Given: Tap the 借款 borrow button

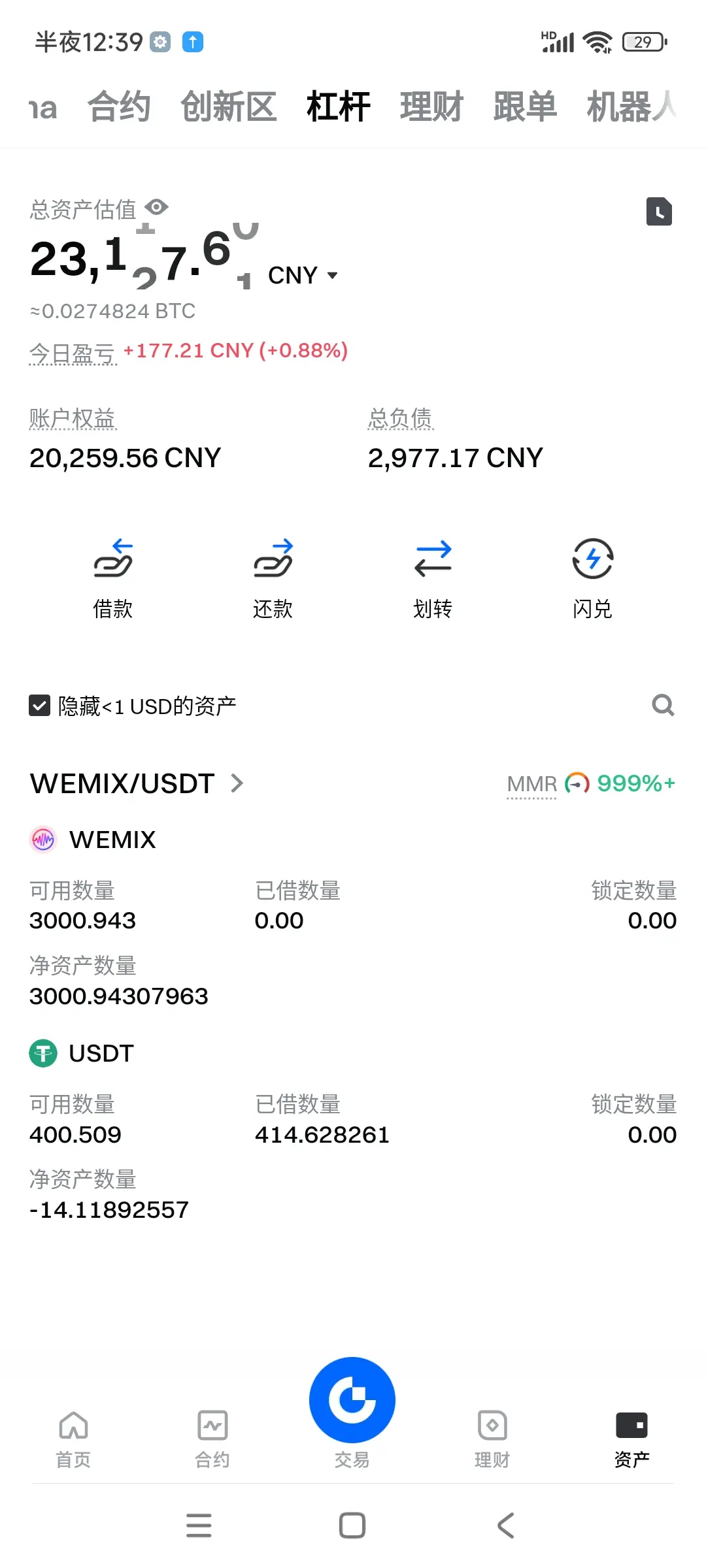Looking at the screenshot, I should coord(113,579).
